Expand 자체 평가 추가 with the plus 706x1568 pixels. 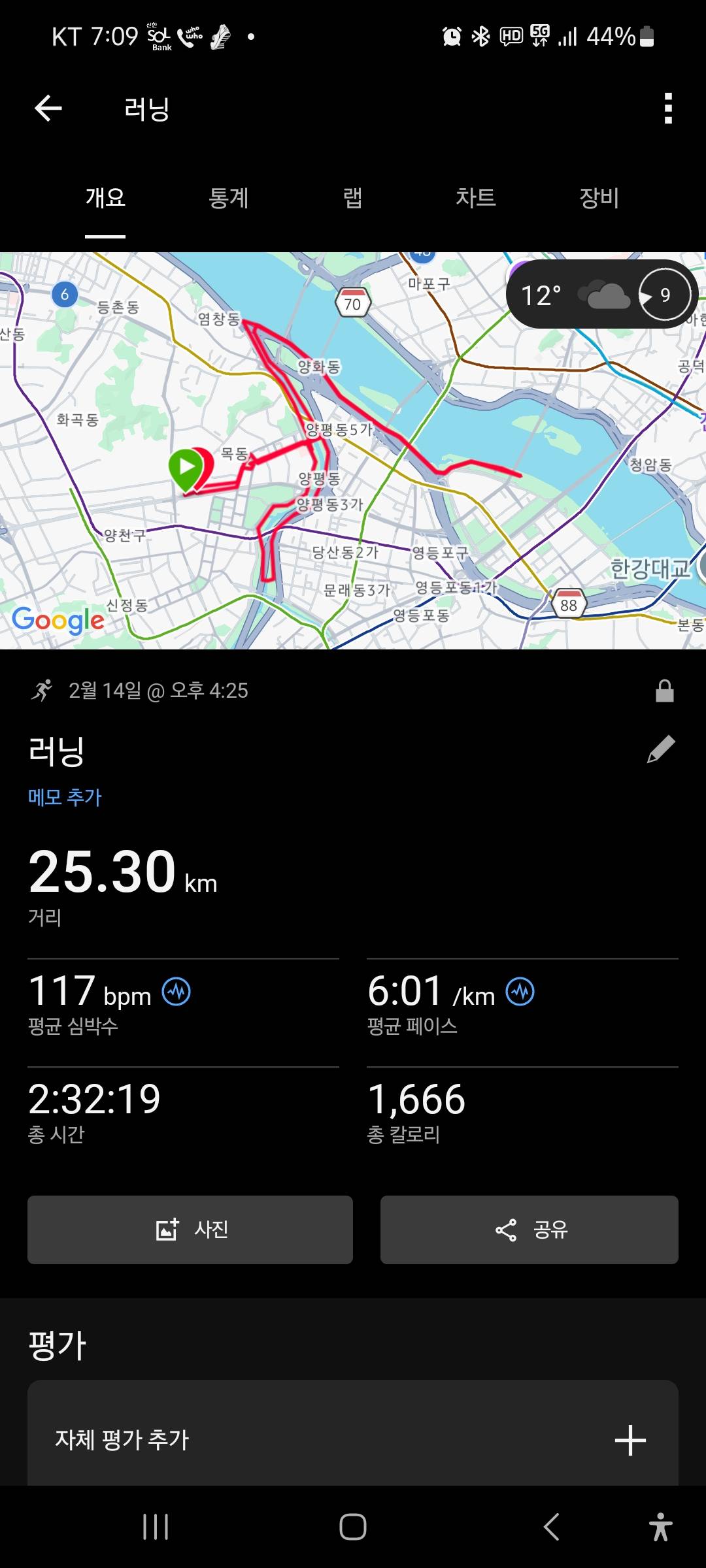pyautogui.click(x=630, y=1441)
